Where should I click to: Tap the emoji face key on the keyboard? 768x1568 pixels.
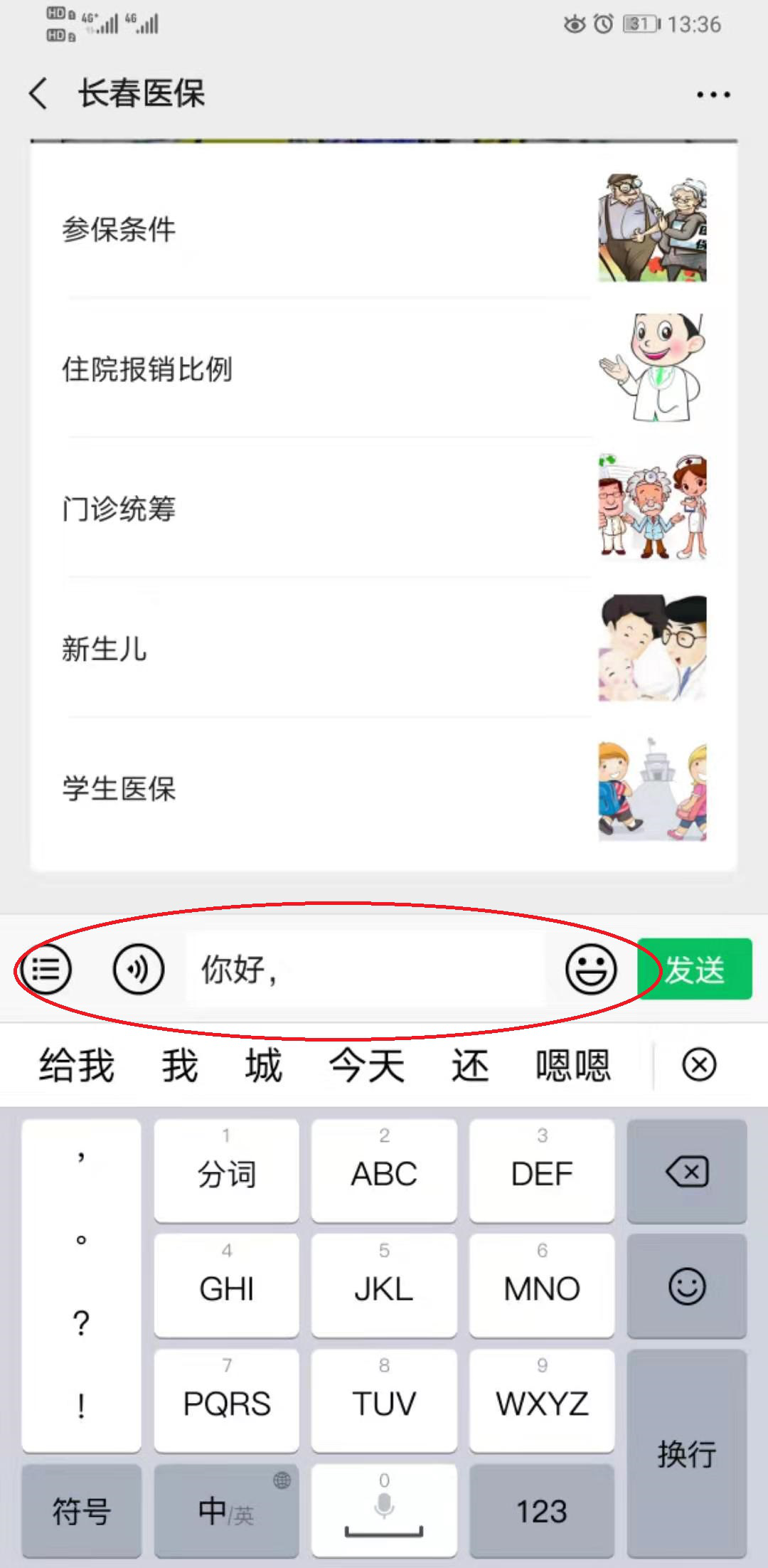[x=685, y=1286]
